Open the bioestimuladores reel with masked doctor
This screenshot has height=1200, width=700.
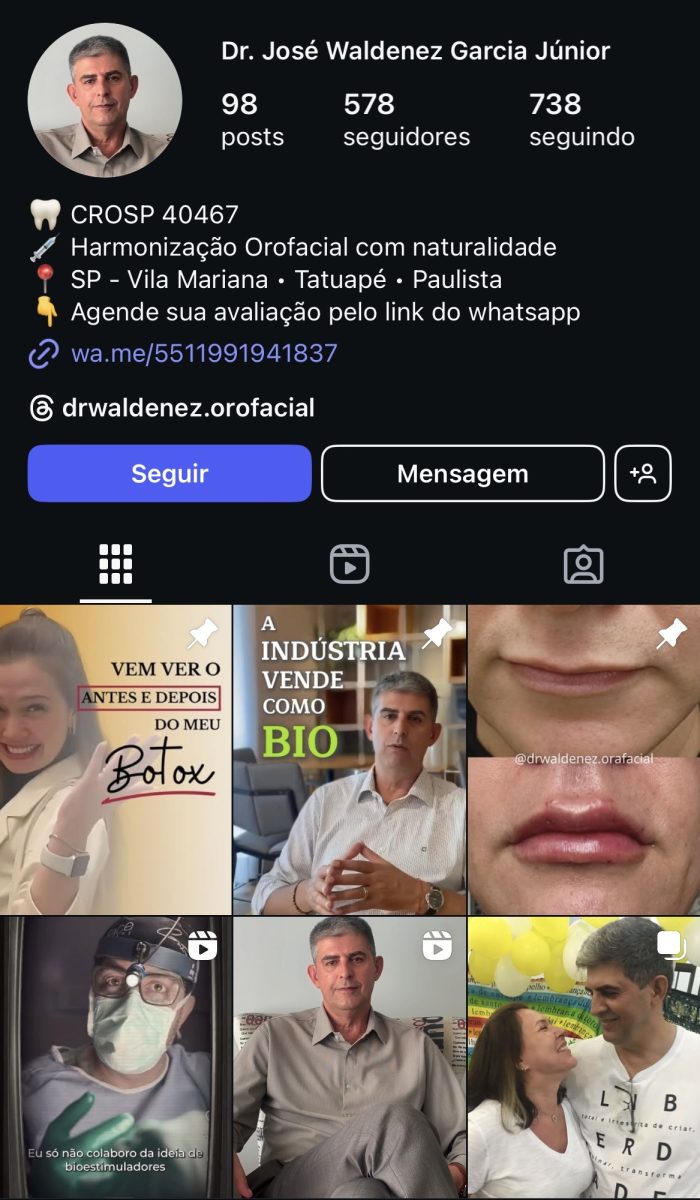pos(115,1057)
